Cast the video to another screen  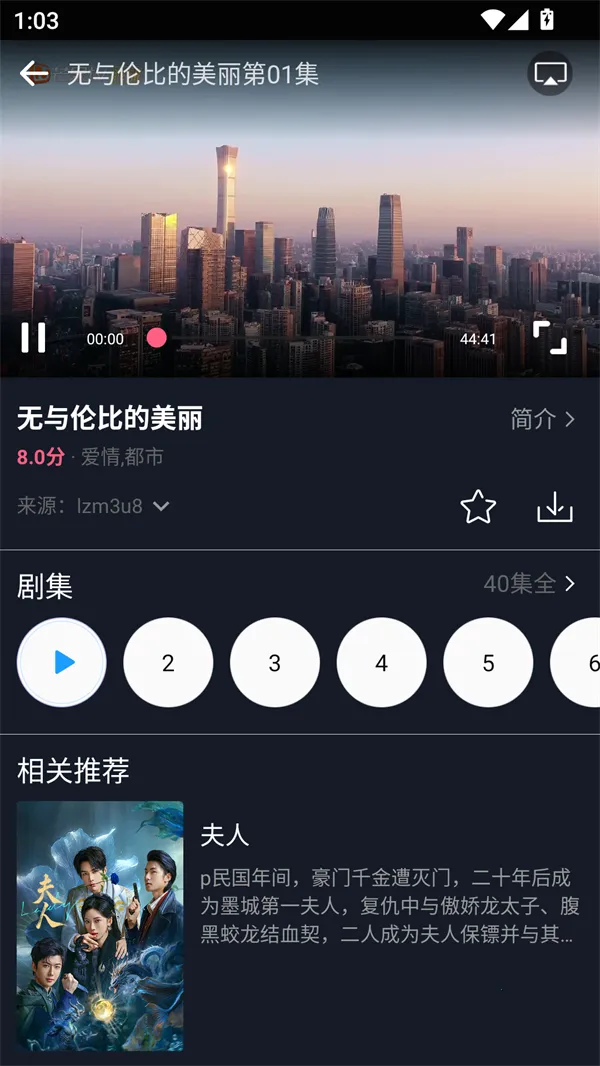[x=549, y=73]
